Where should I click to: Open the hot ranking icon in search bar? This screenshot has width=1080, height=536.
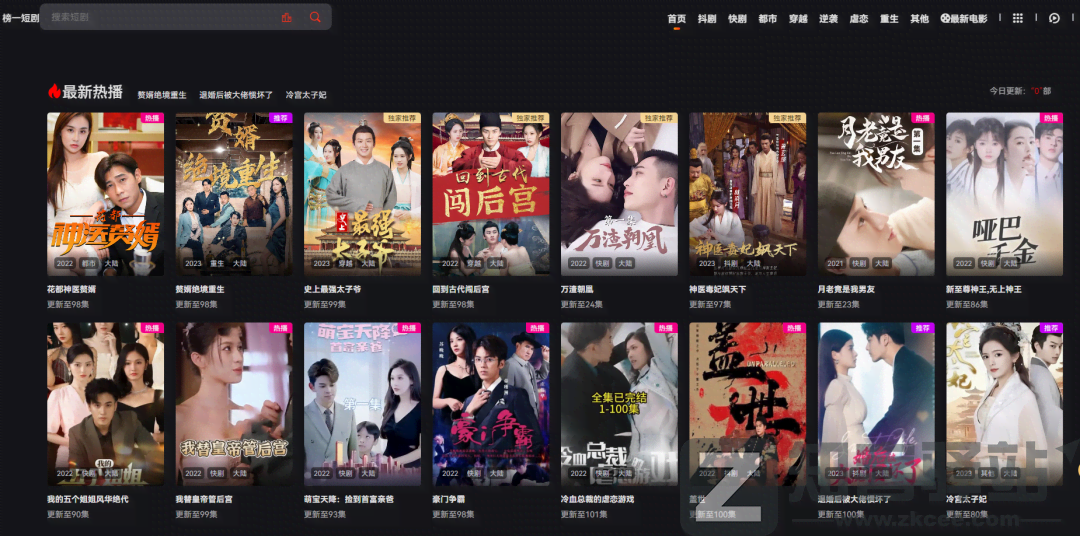coord(287,17)
